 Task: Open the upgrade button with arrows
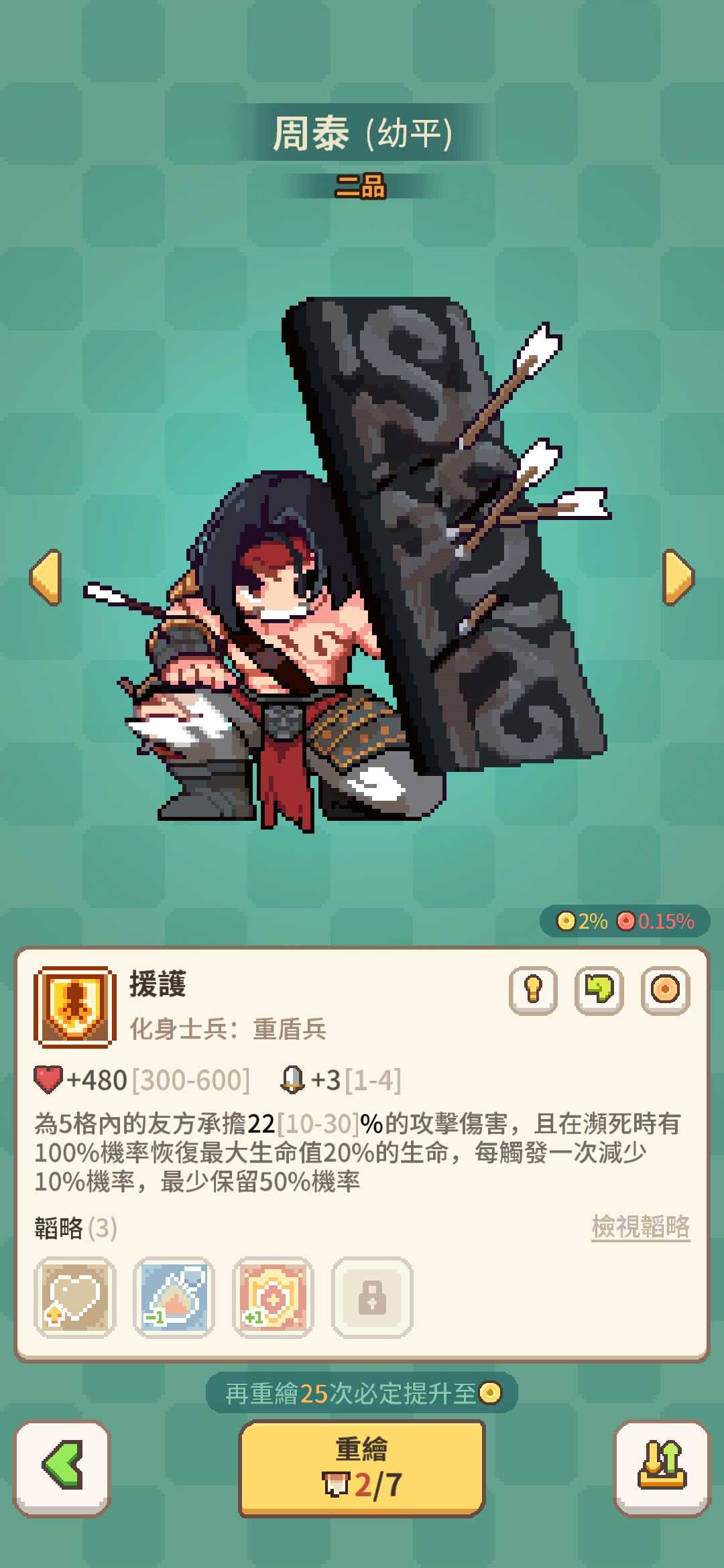point(662,1467)
